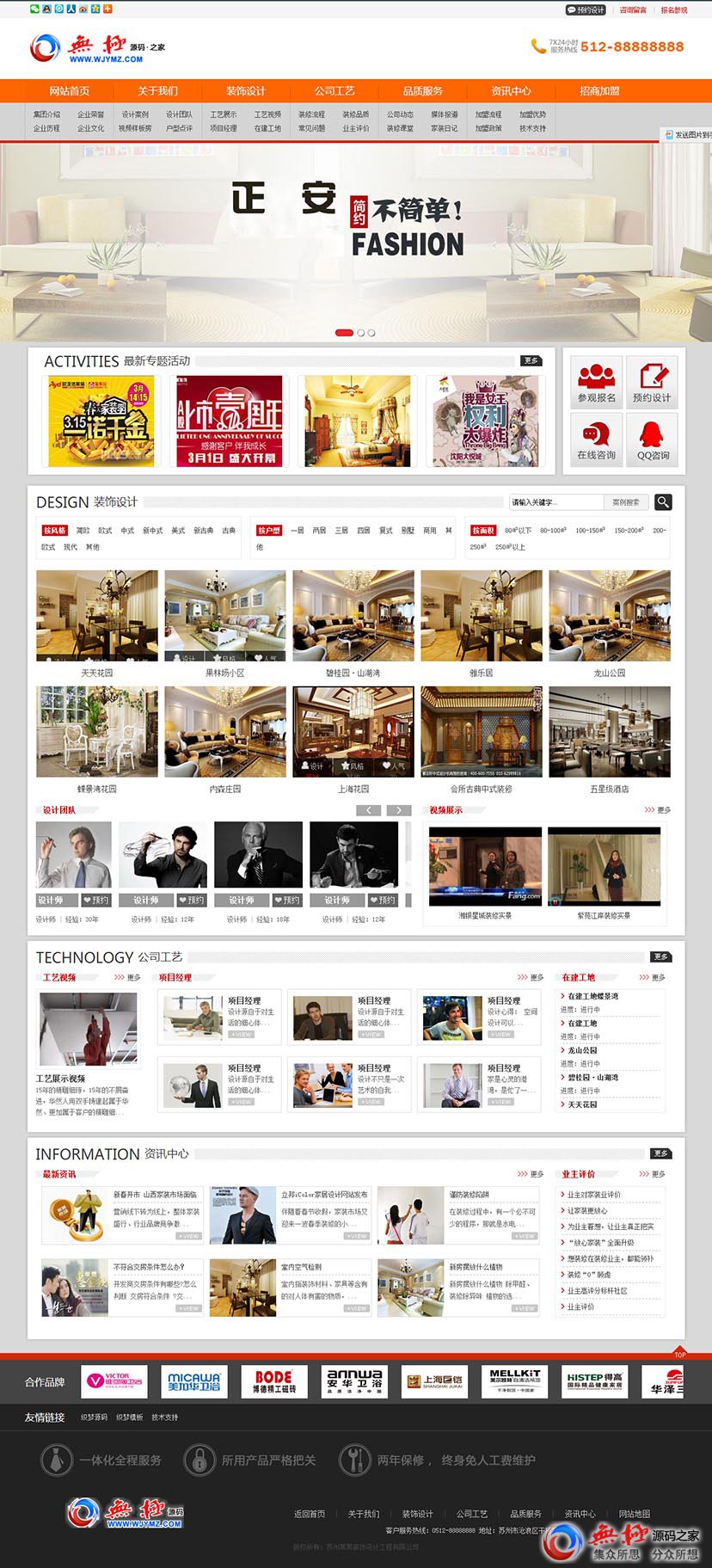712x1568 pixels.
Task: Start 在线咨询 chat
Action: coord(597,440)
